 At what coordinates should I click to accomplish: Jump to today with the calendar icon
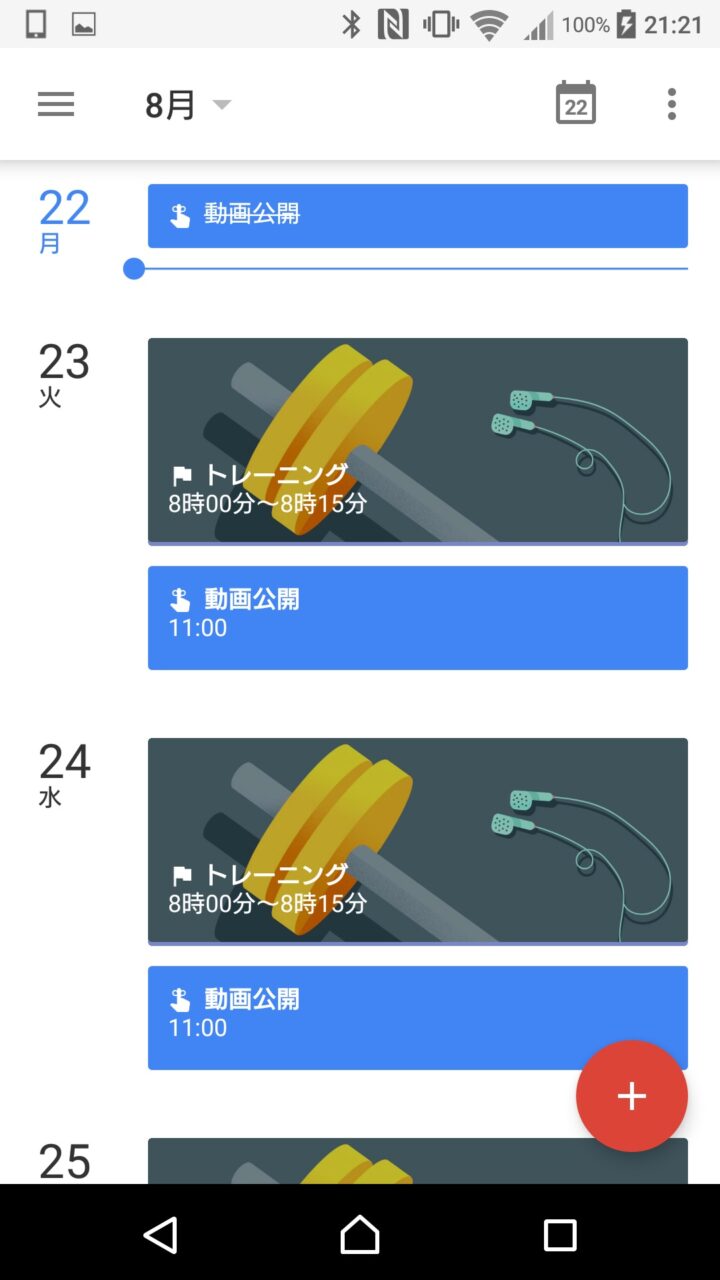[575, 104]
